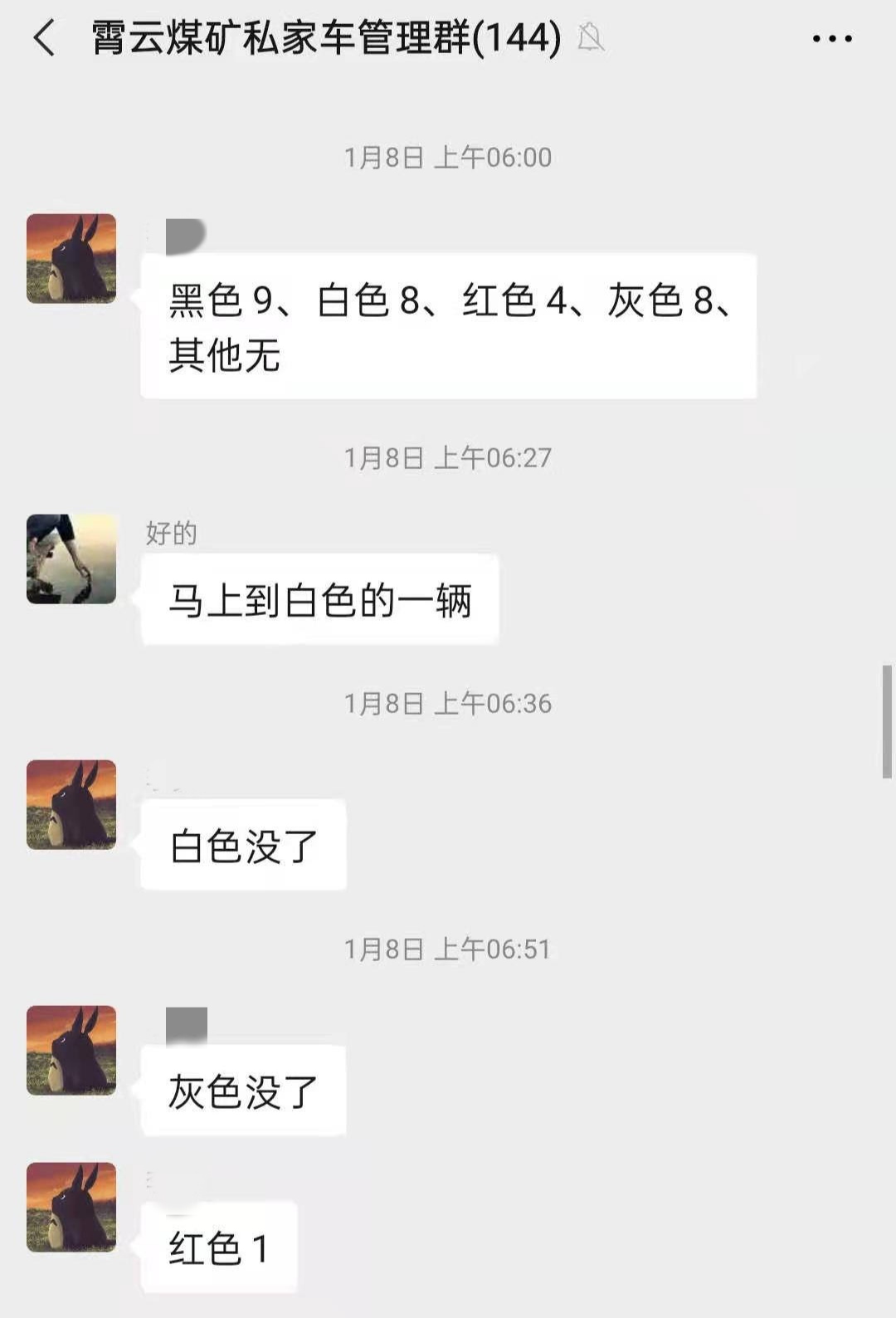Tap the grayed username label above 黑色 message
The height and width of the screenshot is (1318, 896).
[184, 237]
